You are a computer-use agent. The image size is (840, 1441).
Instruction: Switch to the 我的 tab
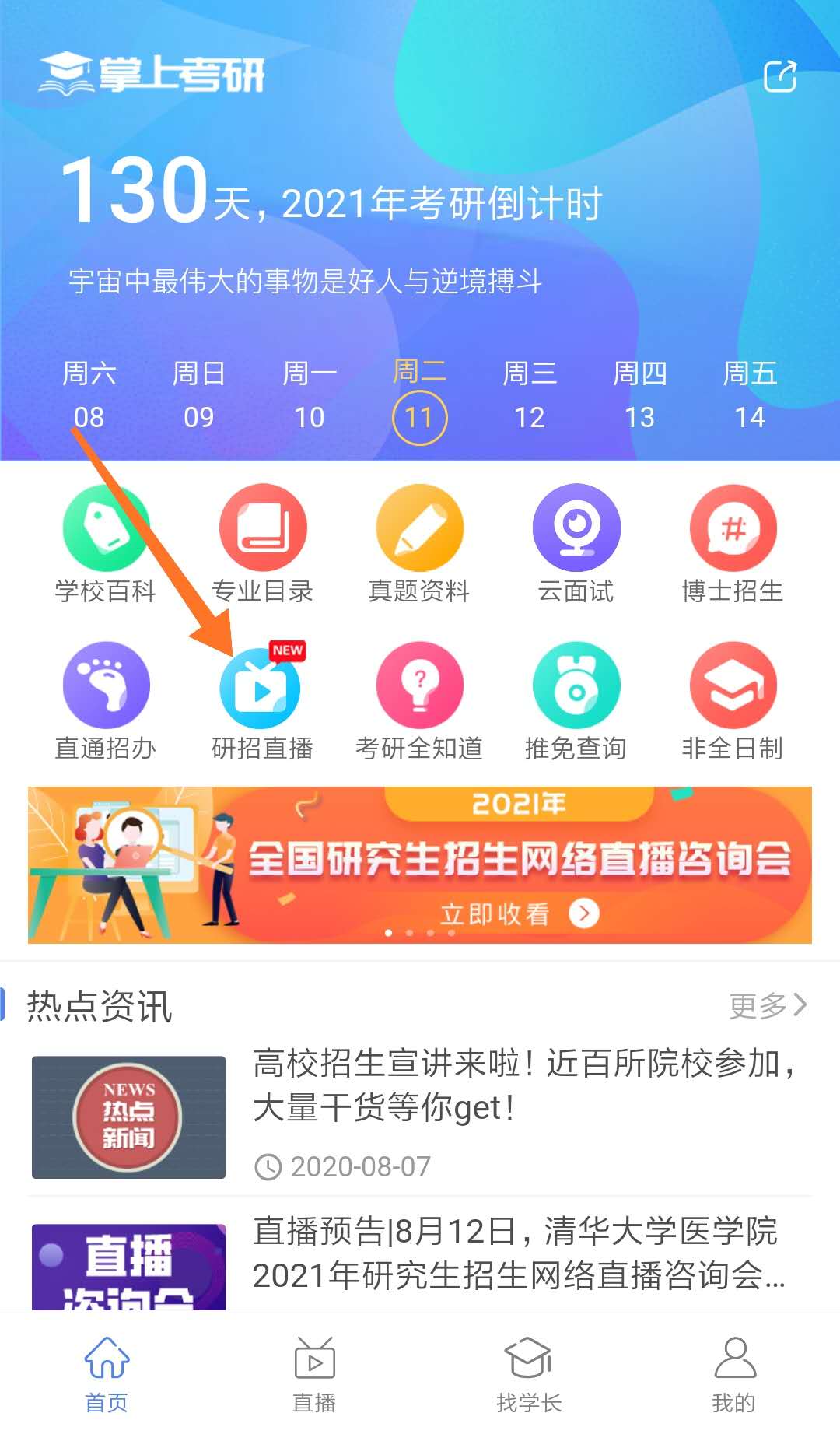pyautogui.click(x=733, y=1374)
